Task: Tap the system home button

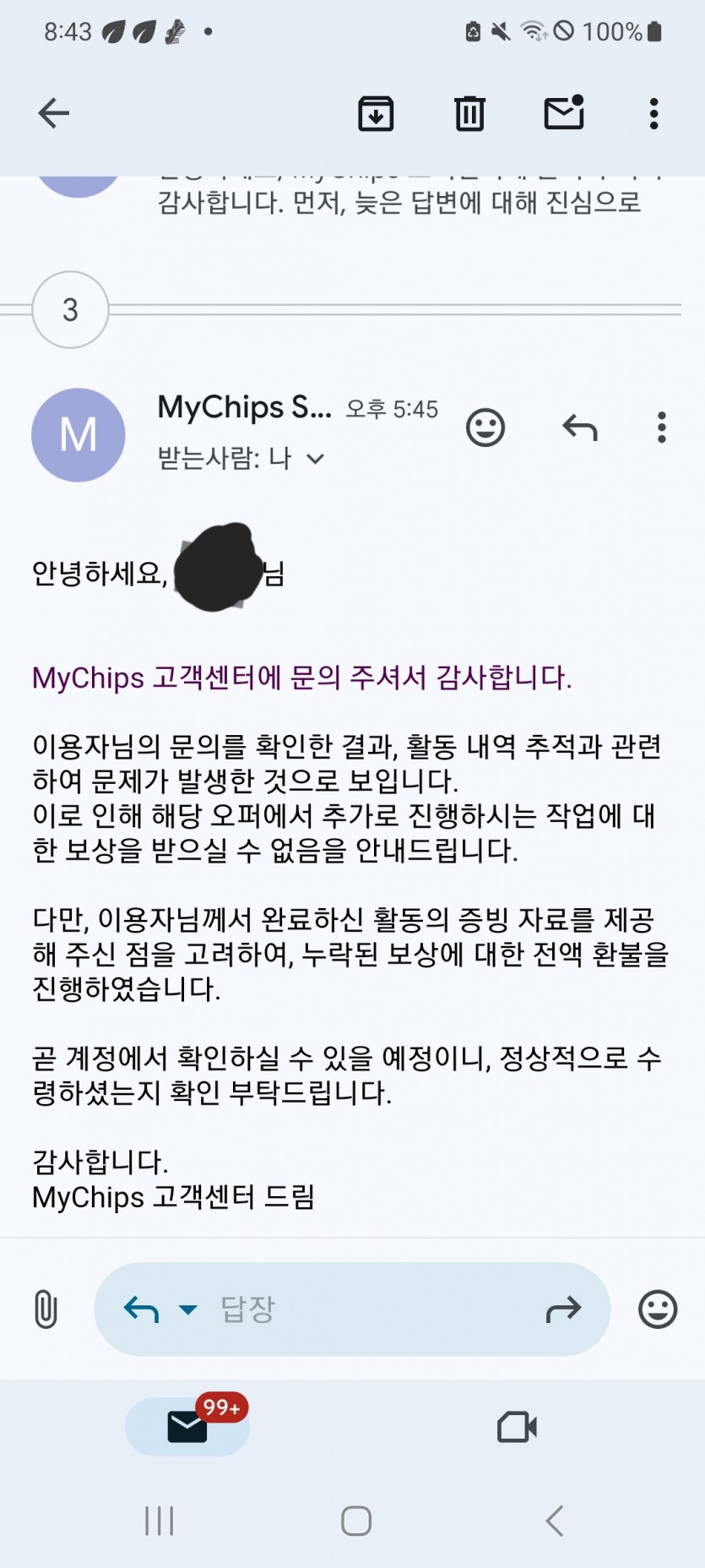Action: click(x=356, y=1521)
